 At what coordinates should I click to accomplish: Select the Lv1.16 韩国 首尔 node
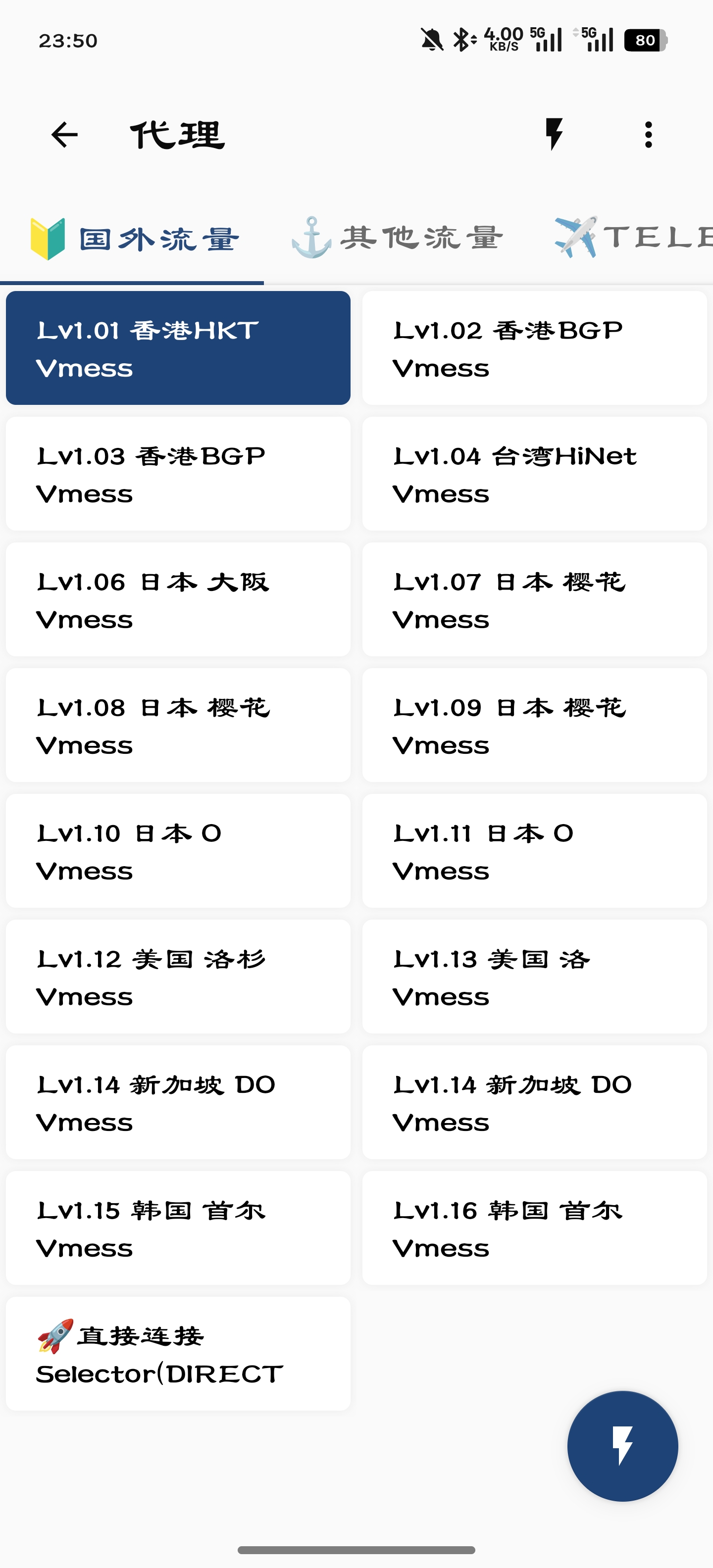(534, 1228)
